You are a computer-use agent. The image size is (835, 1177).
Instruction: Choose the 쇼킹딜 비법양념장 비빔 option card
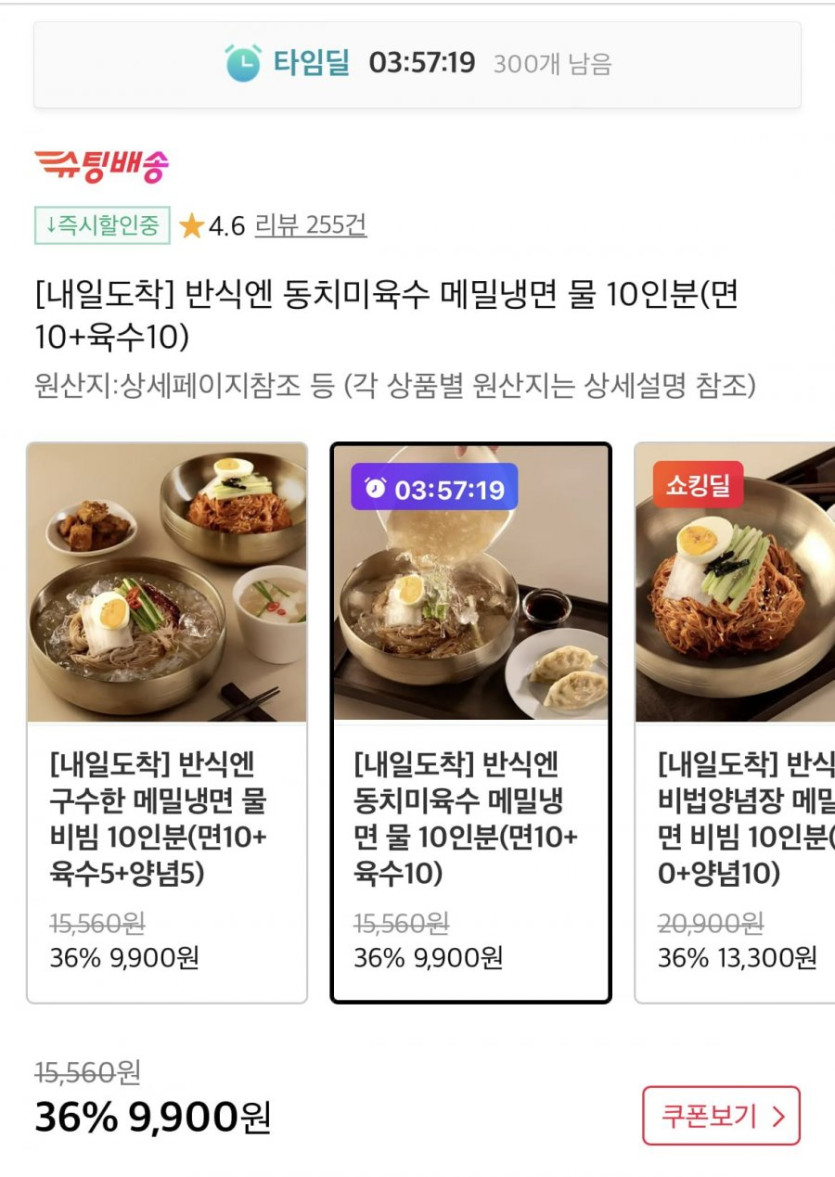[x=736, y=722]
